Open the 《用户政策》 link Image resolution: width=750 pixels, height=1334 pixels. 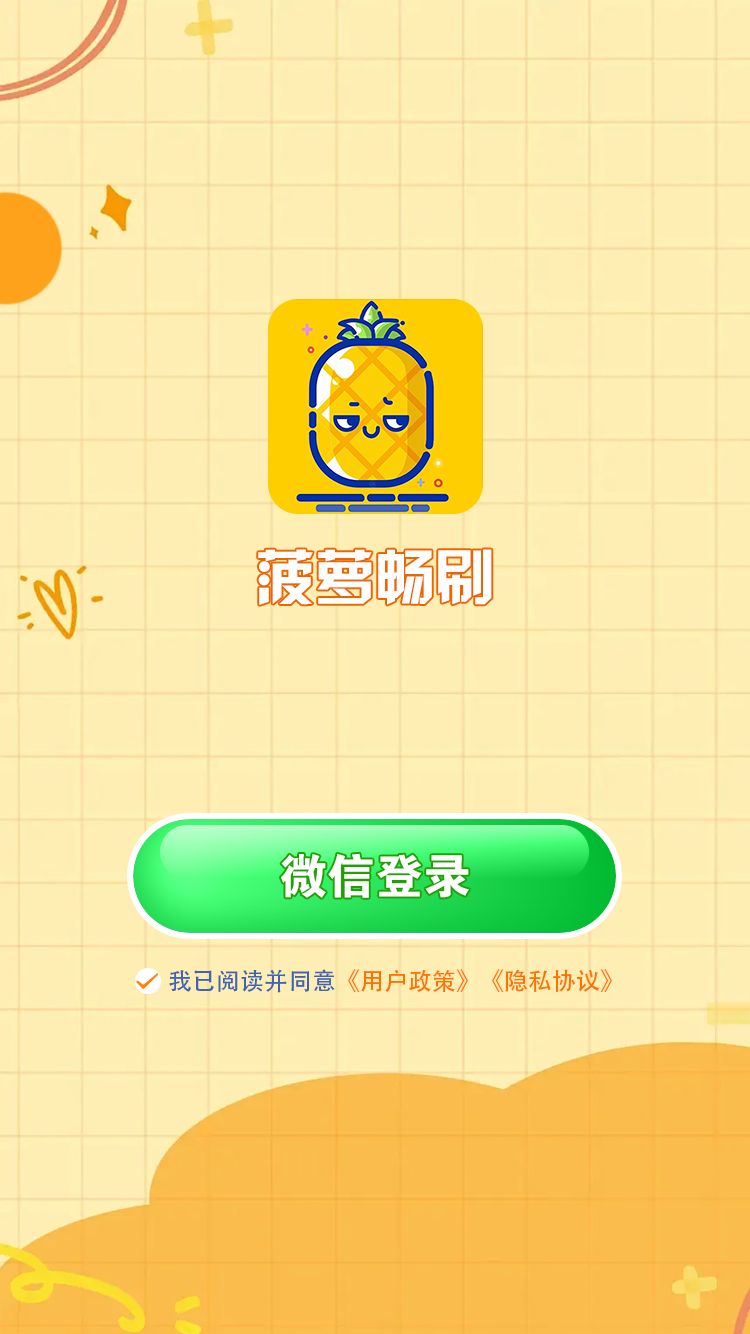[406, 981]
